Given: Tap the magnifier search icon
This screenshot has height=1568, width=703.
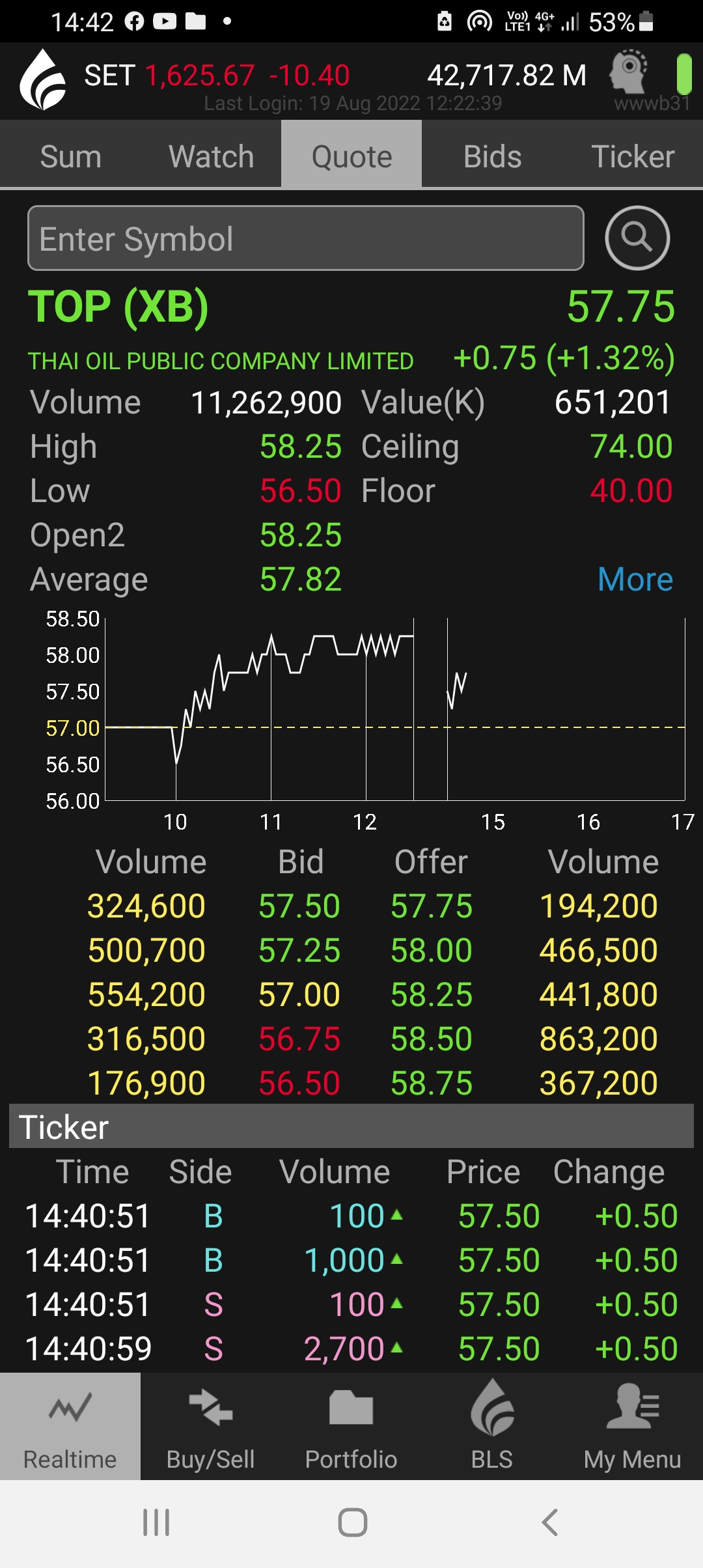Looking at the screenshot, I should (637, 238).
